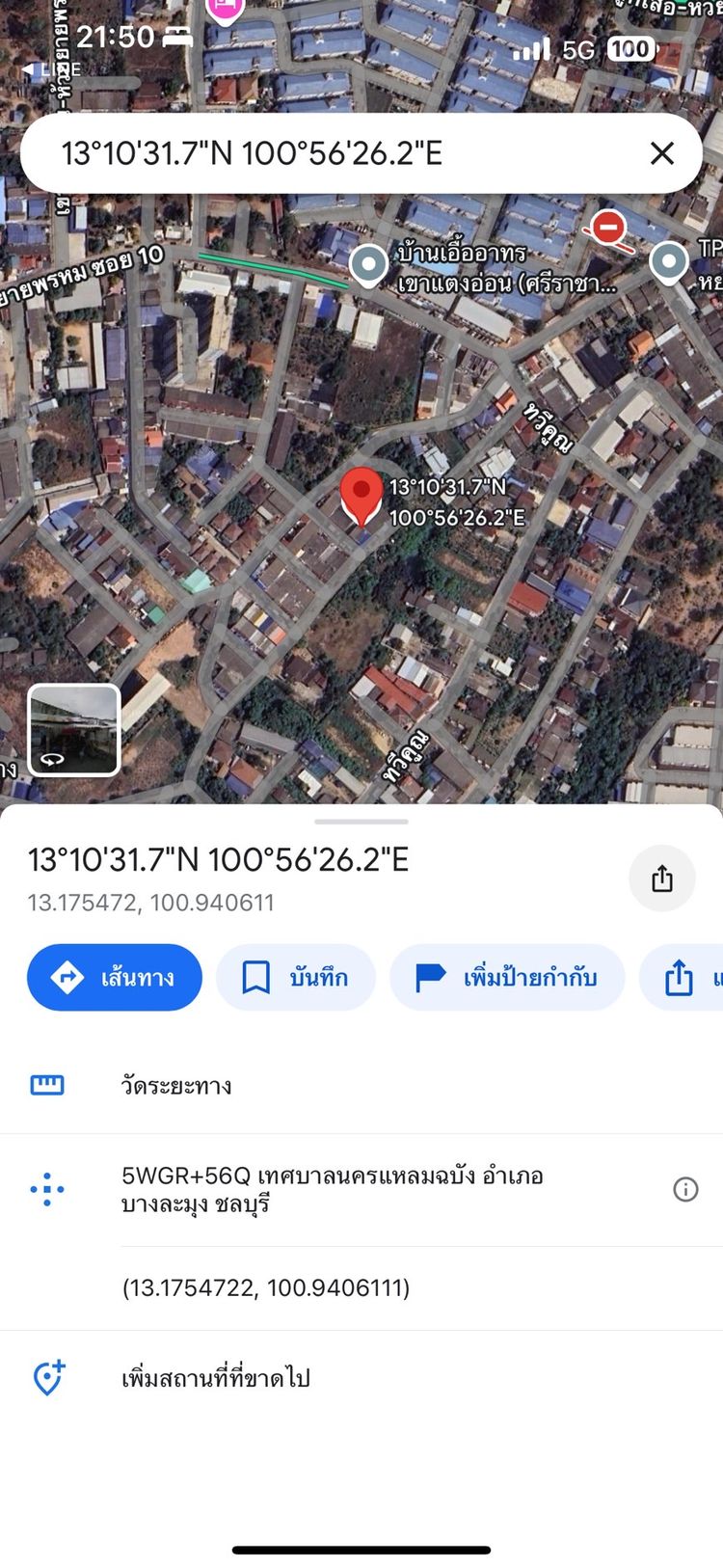723x1568 pixels.
Task: Open the Street View thumbnail
Action: click(74, 729)
